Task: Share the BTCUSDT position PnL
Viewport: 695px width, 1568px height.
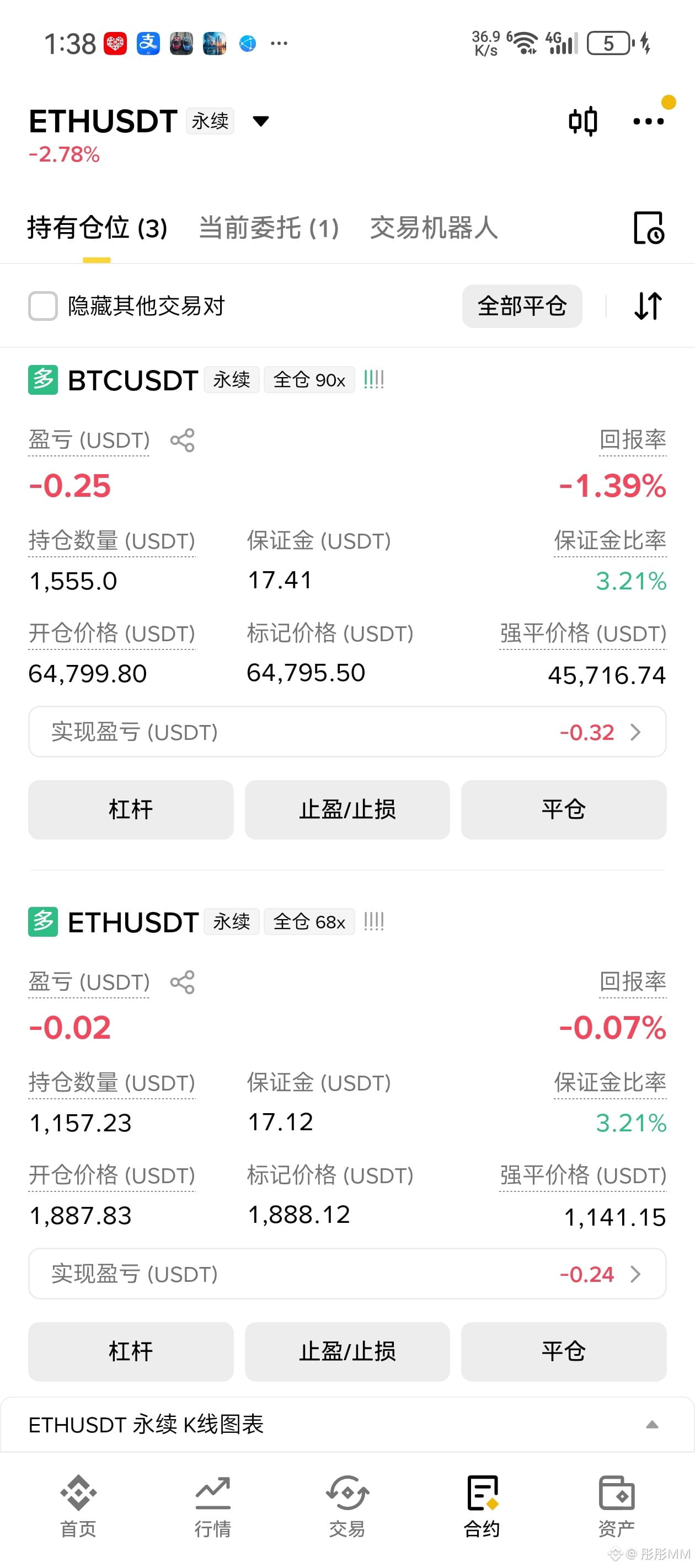Action: 182,440
